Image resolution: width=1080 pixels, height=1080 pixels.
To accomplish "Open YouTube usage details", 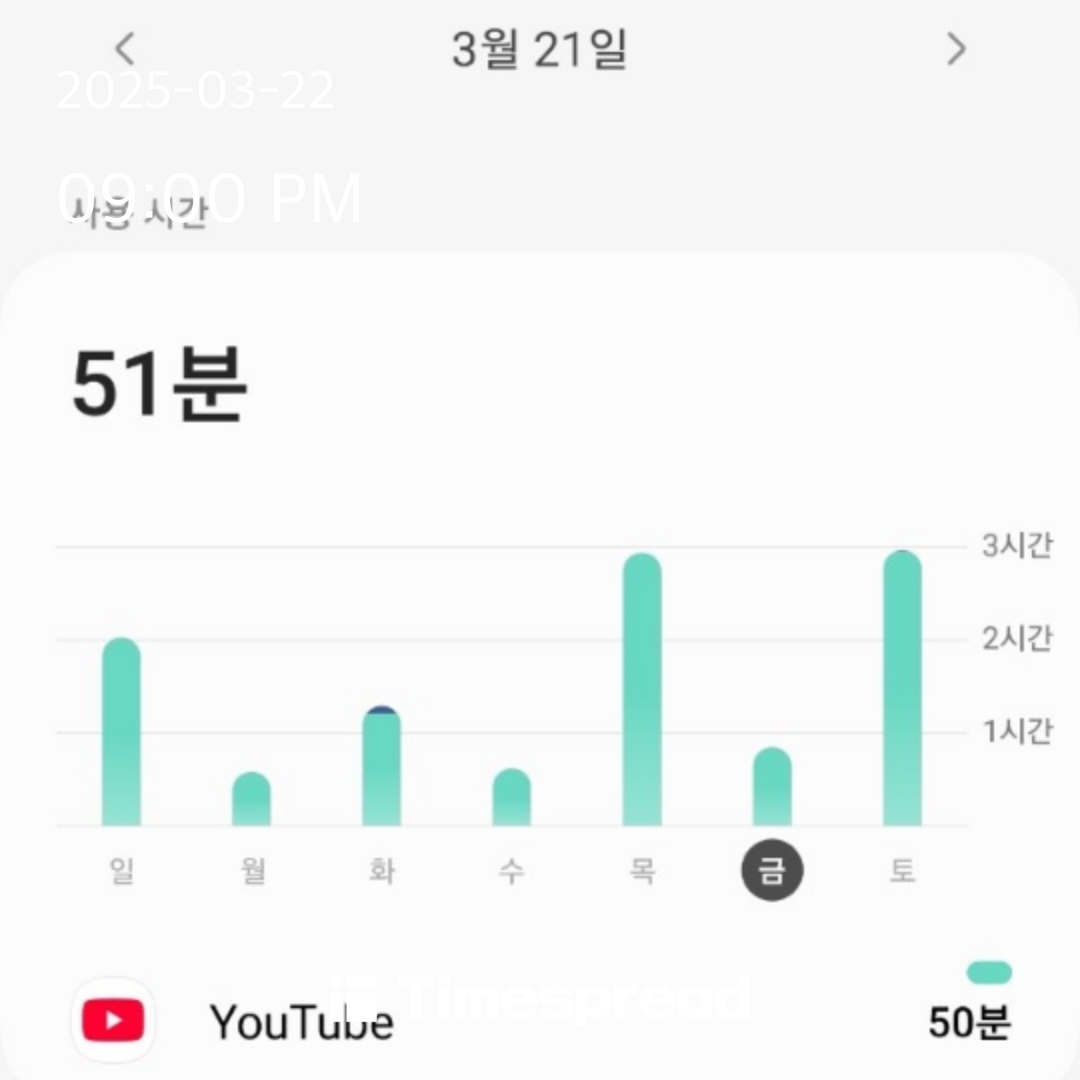I will 300,1022.
